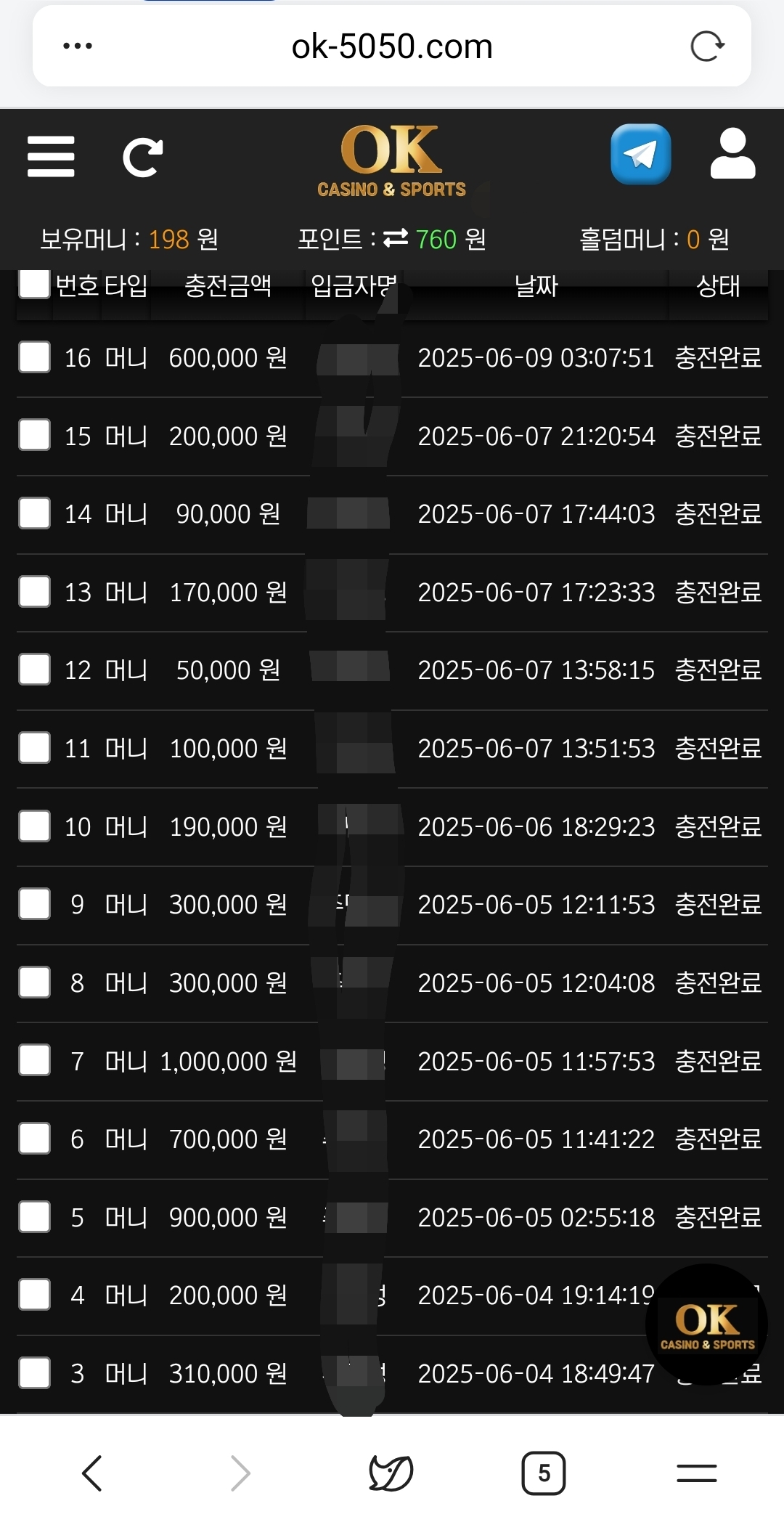Screen dimensions: 784x1530
Task: Select the checkbox on row 7
Action: click(x=34, y=1060)
